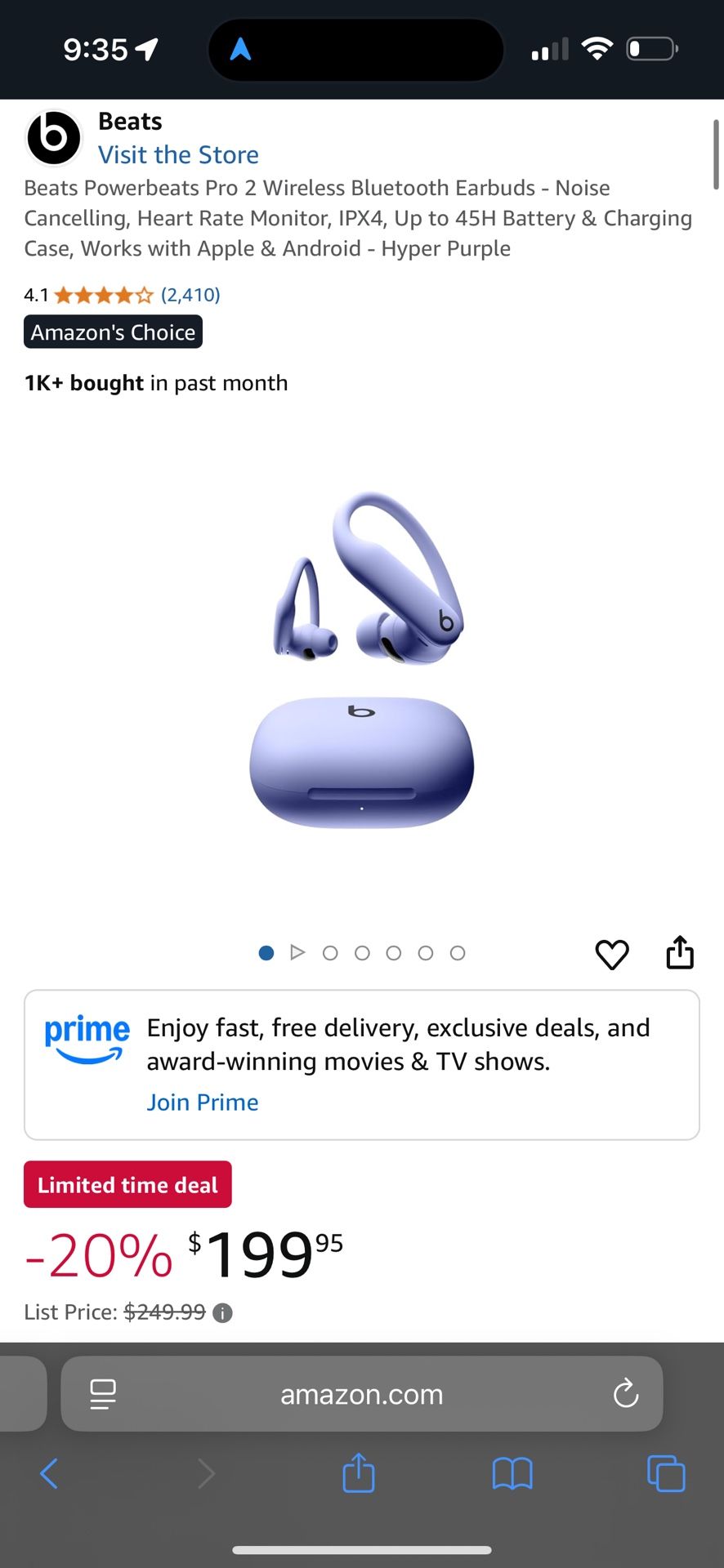Open the Amazon's Choice badge
The width and height of the screenshot is (724, 1568).
(113, 332)
